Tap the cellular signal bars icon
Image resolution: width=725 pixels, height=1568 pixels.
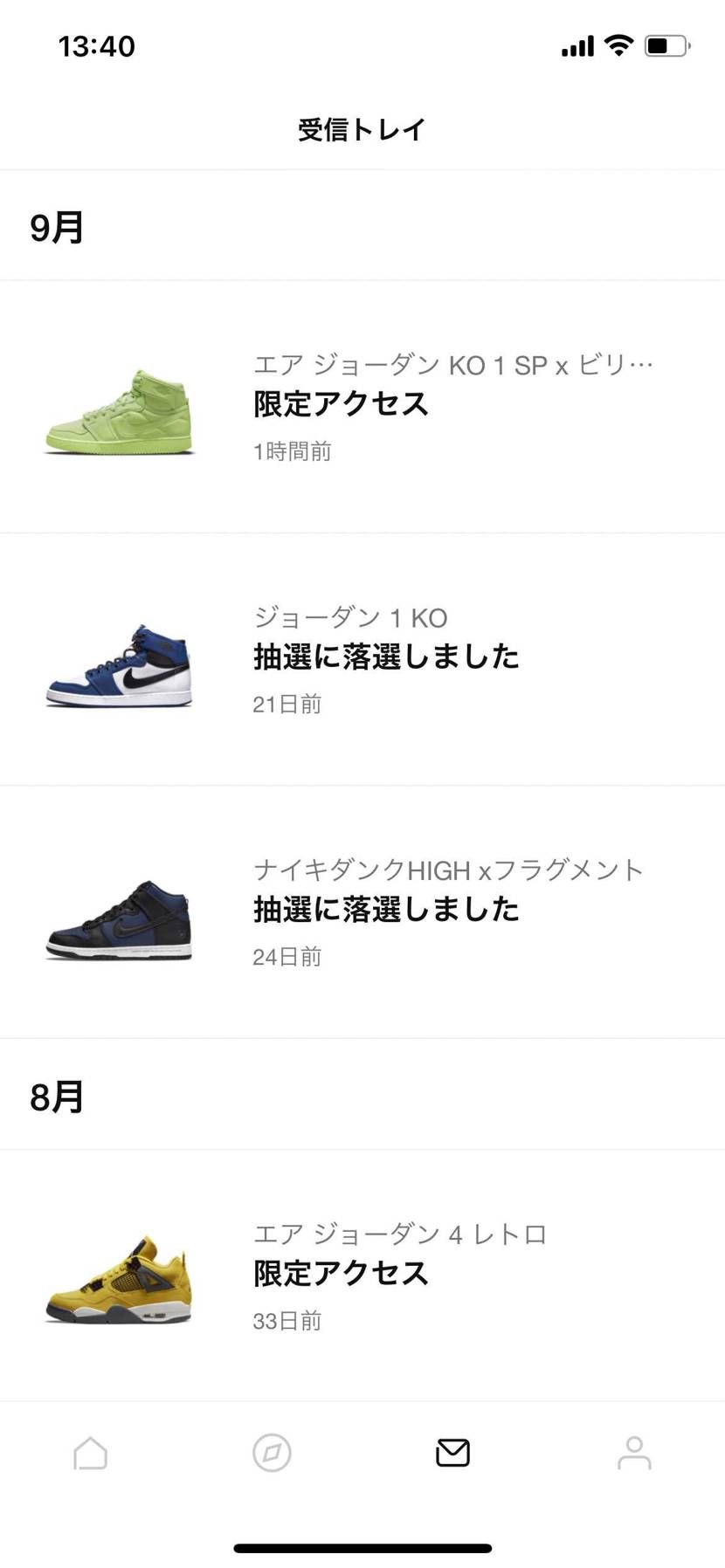[577, 45]
